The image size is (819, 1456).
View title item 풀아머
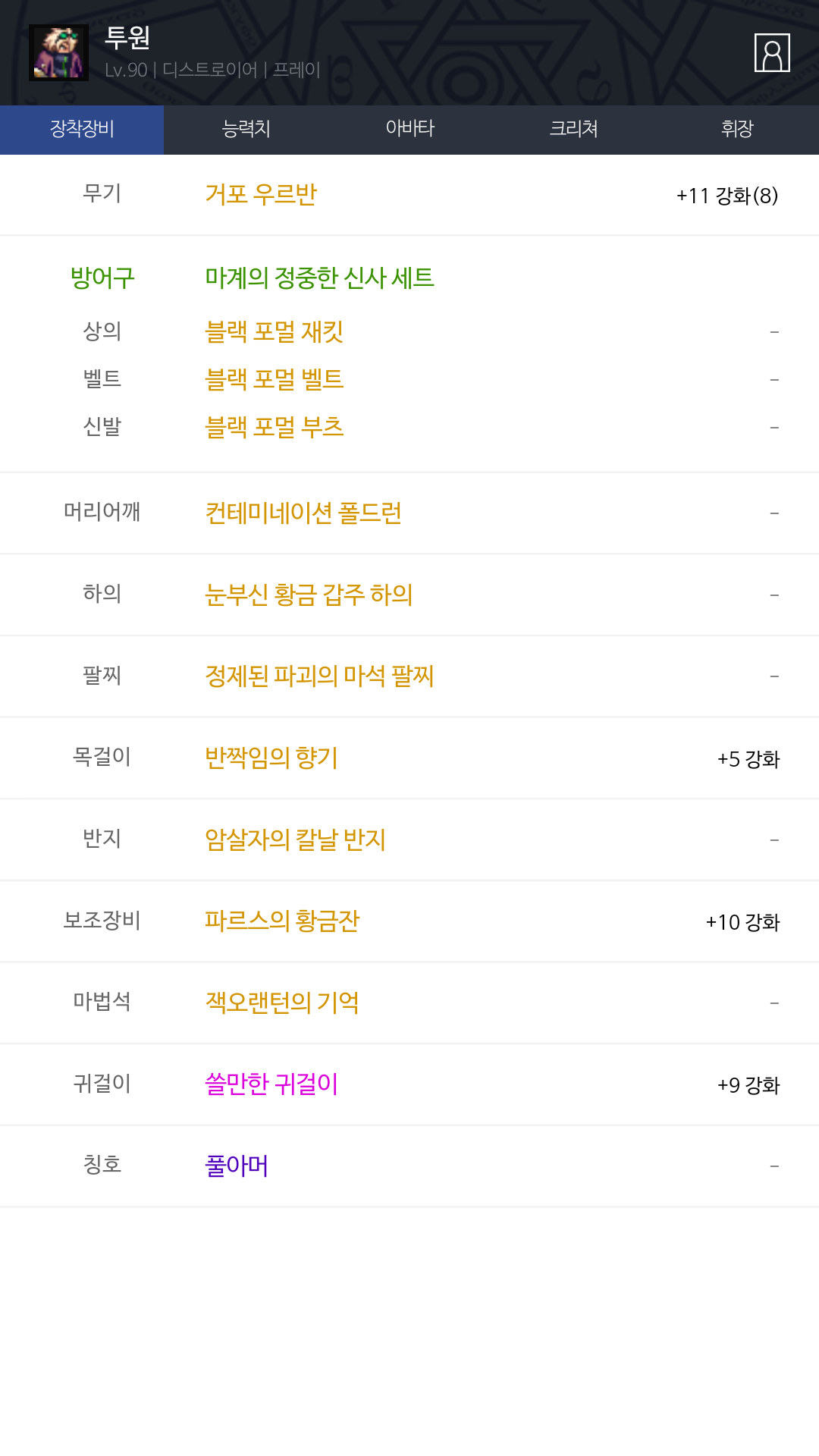click(x=237, y=1166)
